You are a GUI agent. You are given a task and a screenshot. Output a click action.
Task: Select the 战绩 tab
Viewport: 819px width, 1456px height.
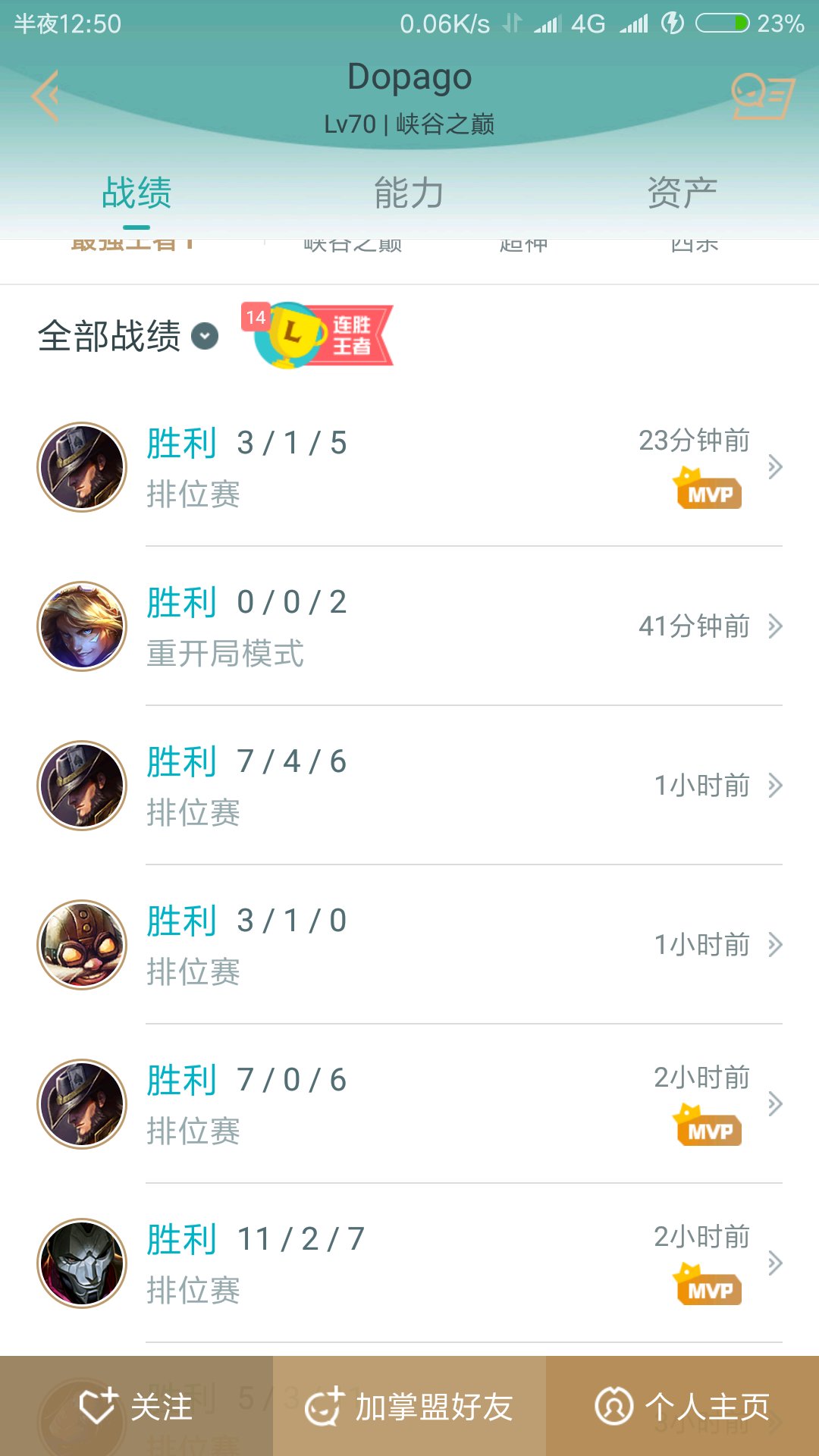[136, 193]
